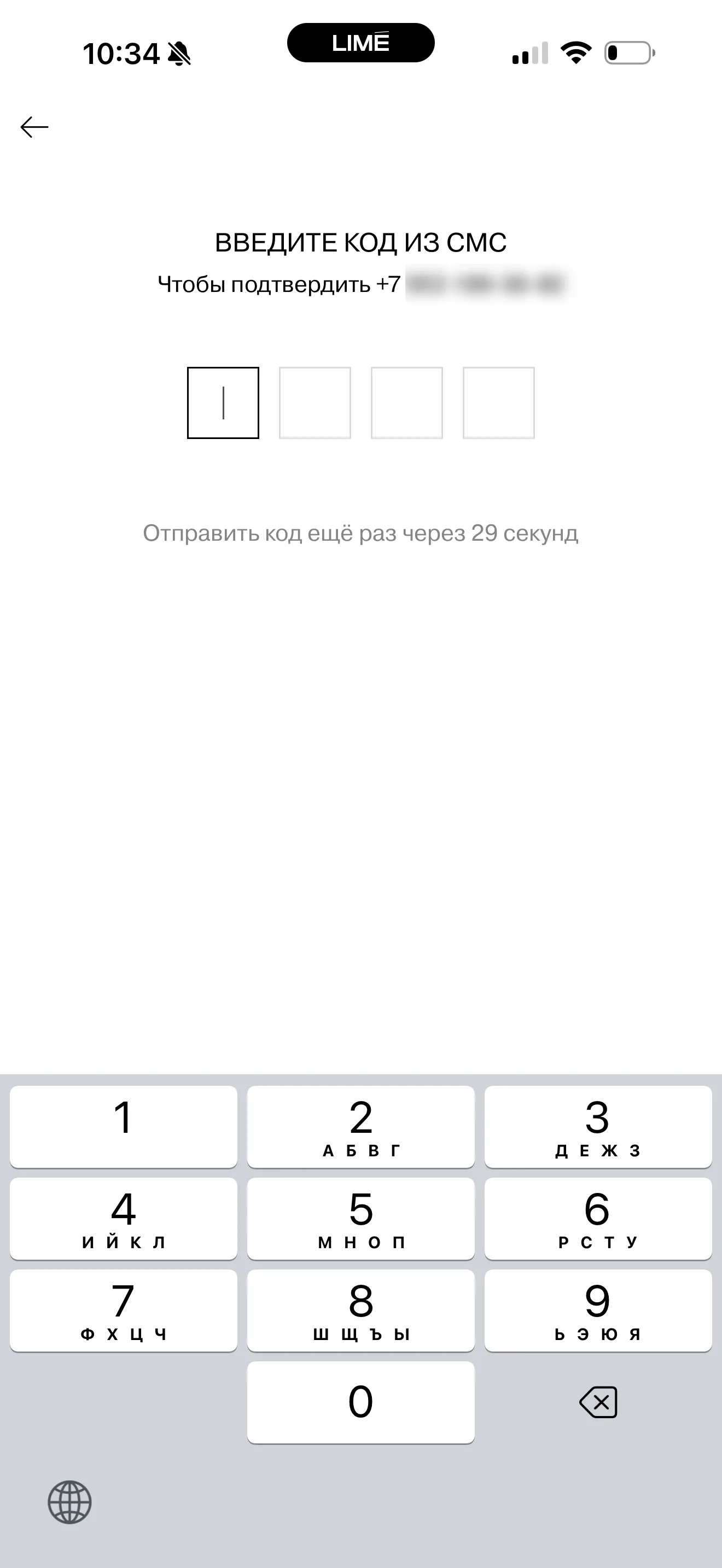Focus the first SMS code digit box

click(x=223, y=402)
